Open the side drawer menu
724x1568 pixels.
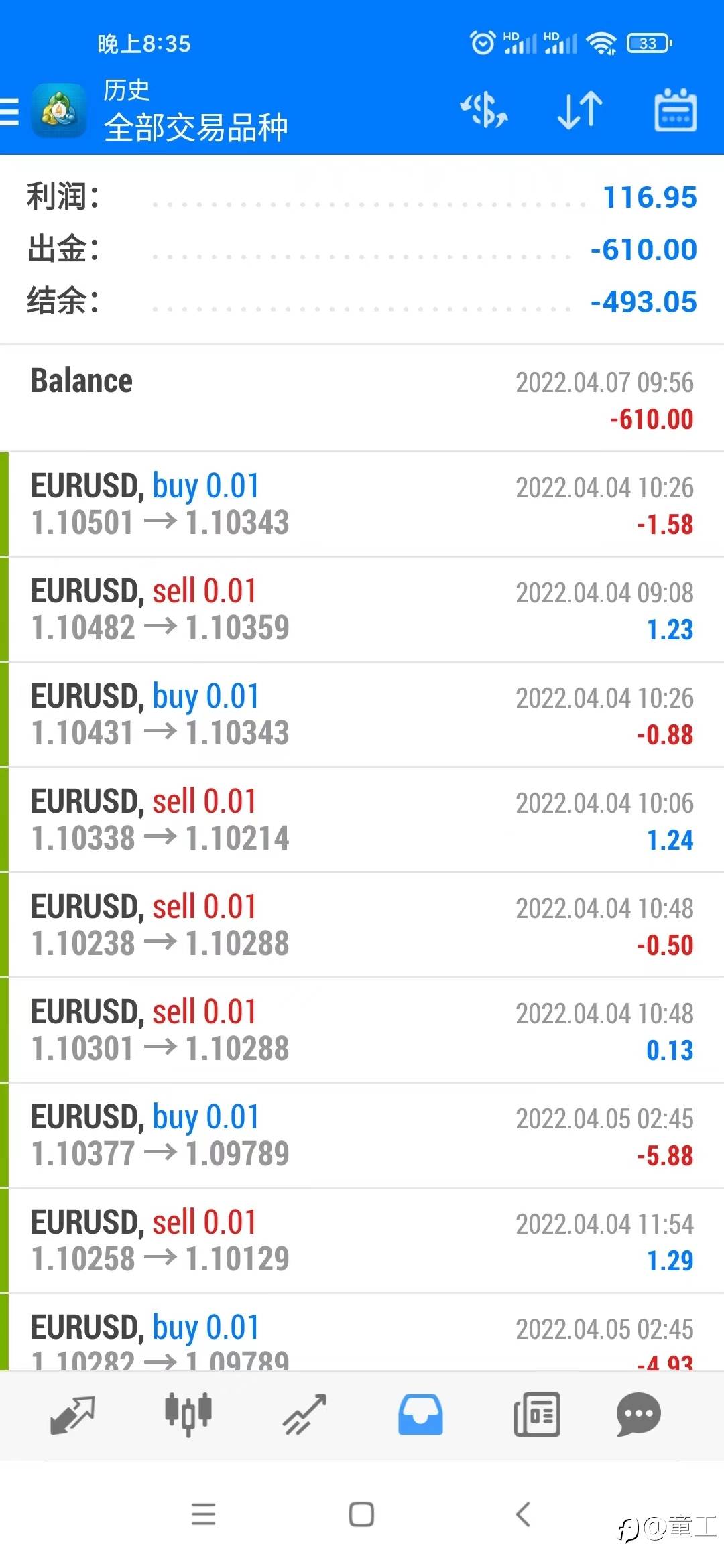(x=9, y=111)
